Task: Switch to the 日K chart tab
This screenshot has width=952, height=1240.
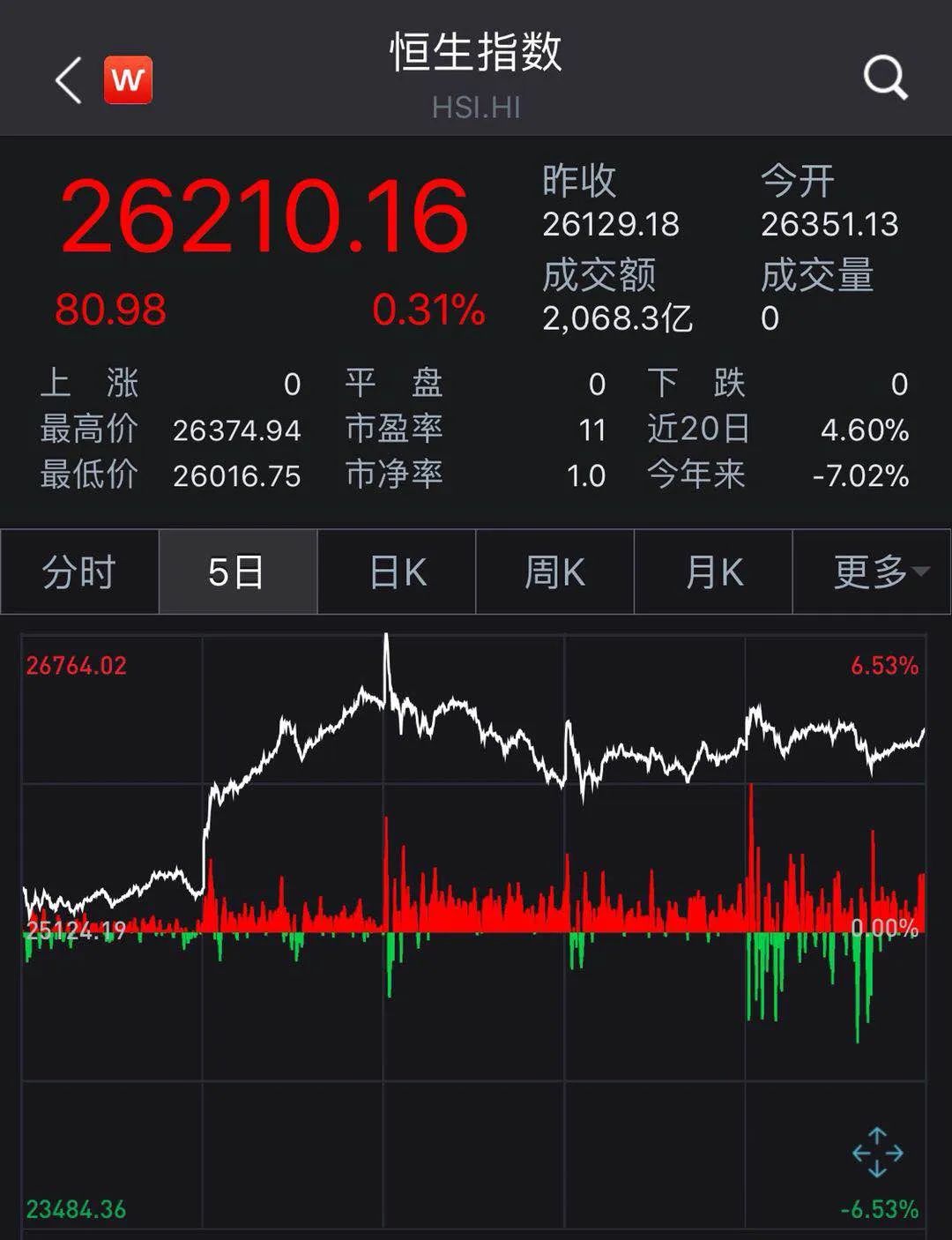Action: 397,572
